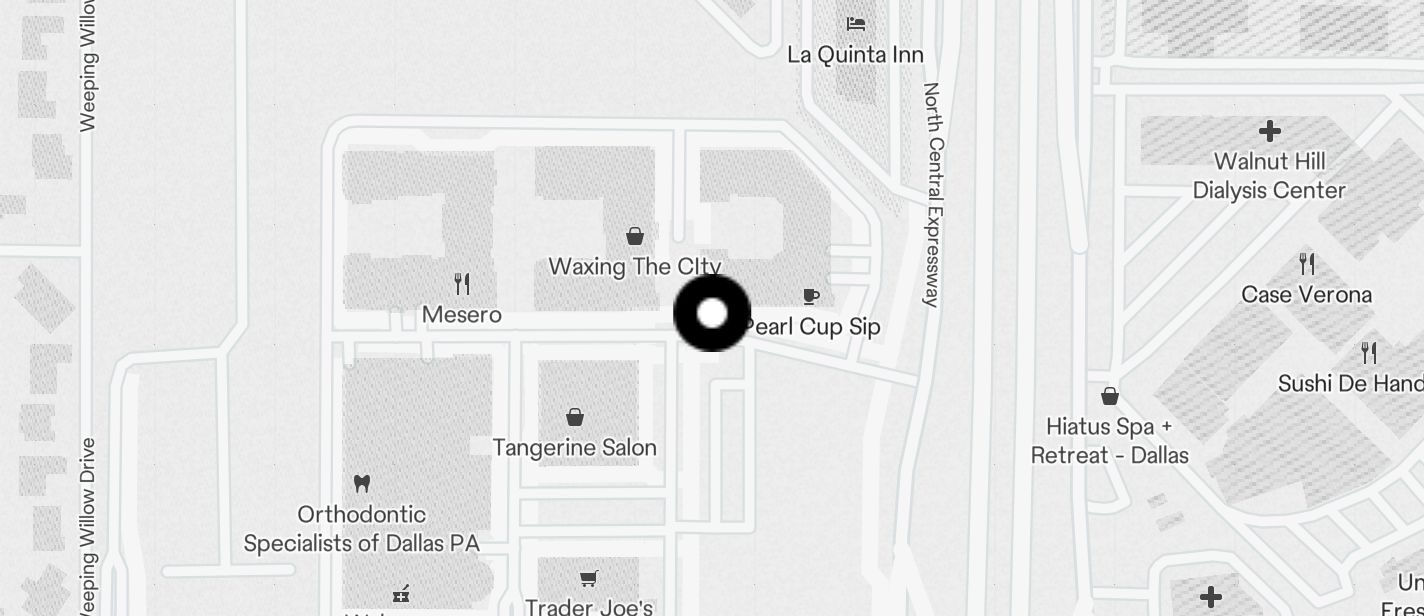
Task: Open the Tangerine Salon place marker
Action: [x=575, y=417]
